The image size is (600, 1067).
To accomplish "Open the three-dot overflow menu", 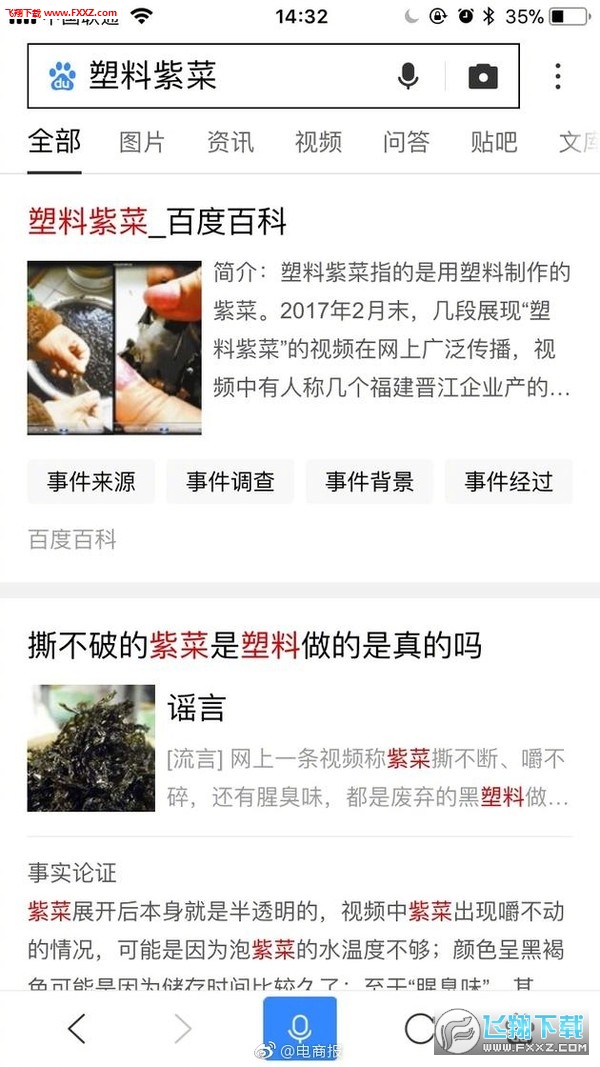I will tap(558, 76).
